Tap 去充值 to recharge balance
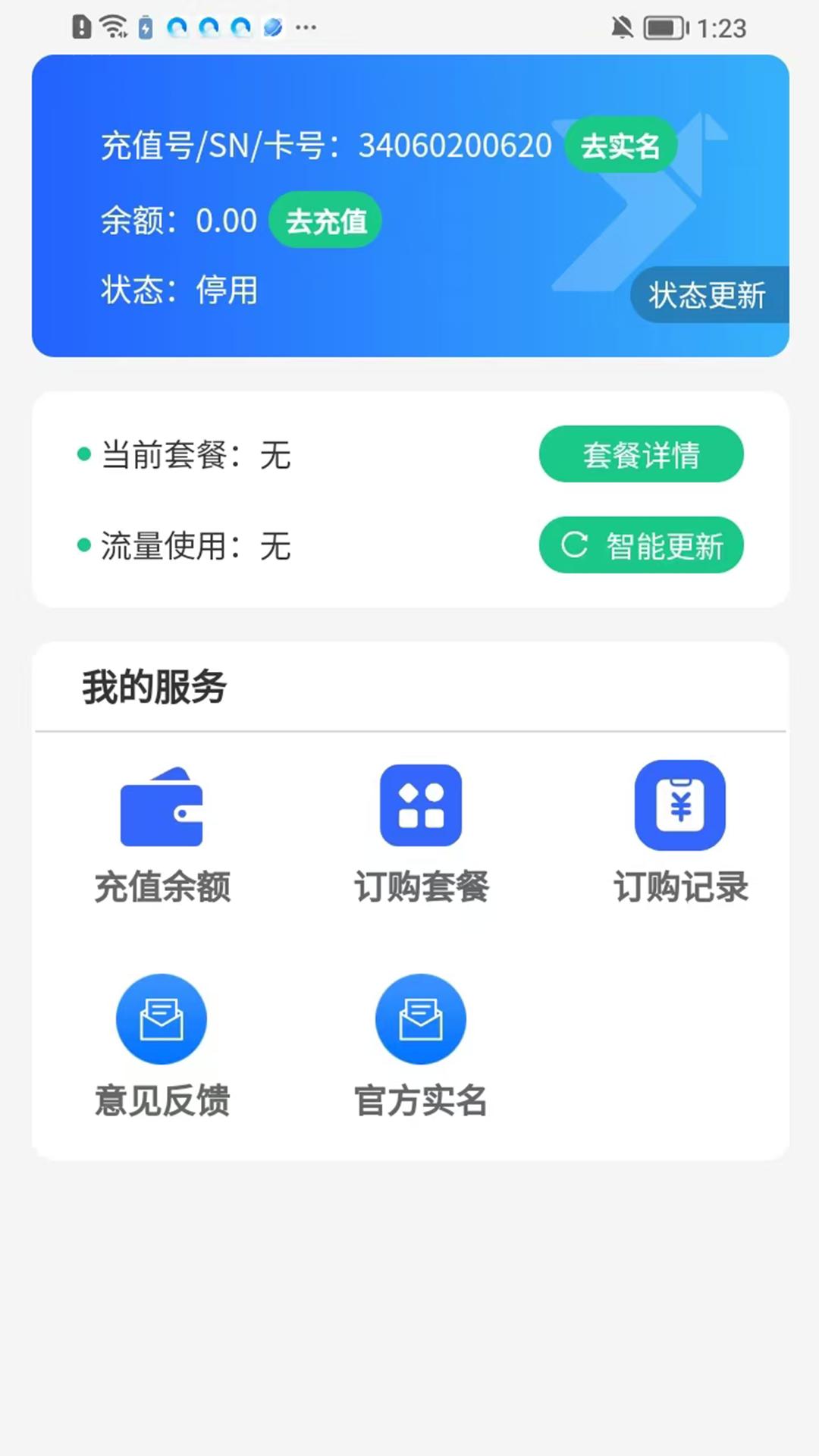819x1456 pixels. (326, 221)
